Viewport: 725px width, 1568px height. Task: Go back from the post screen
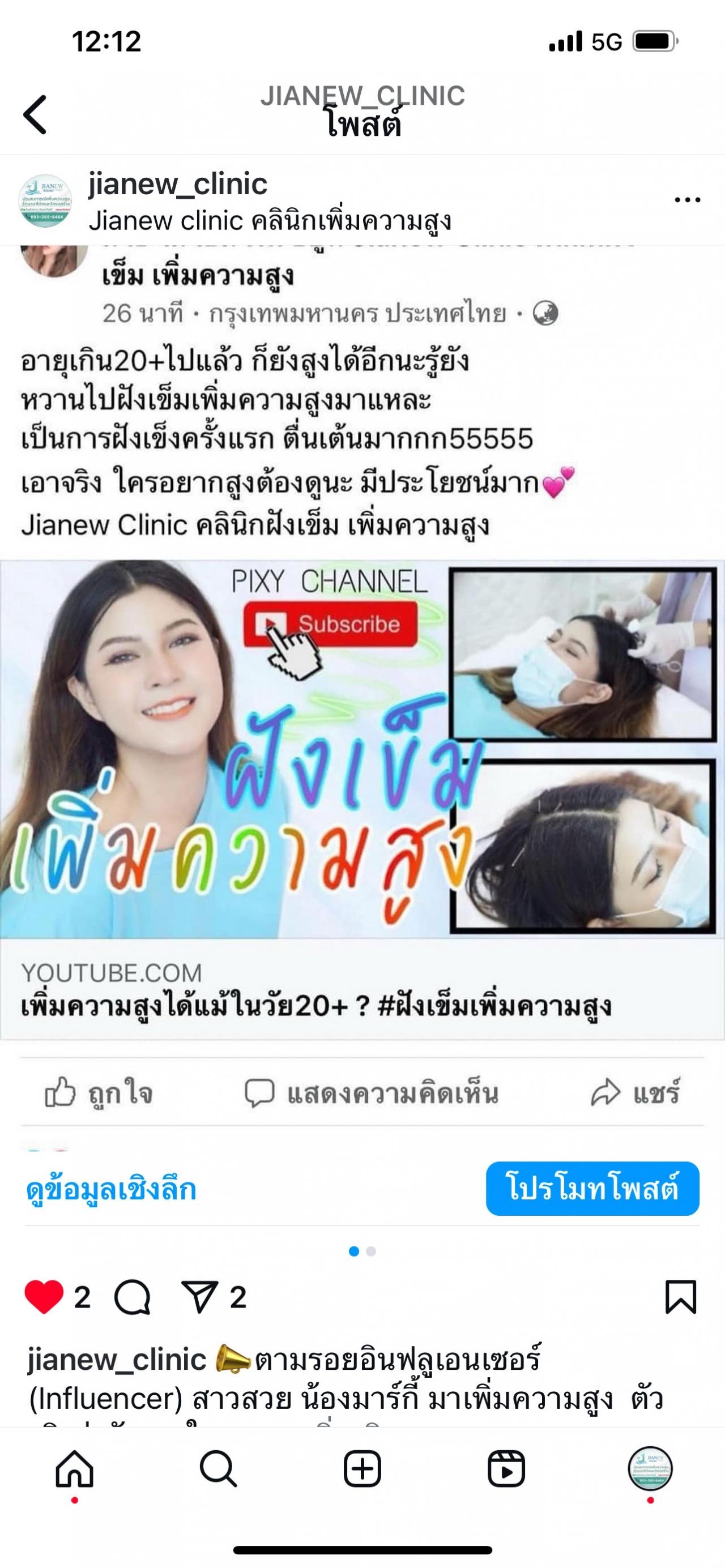(35, 114)
